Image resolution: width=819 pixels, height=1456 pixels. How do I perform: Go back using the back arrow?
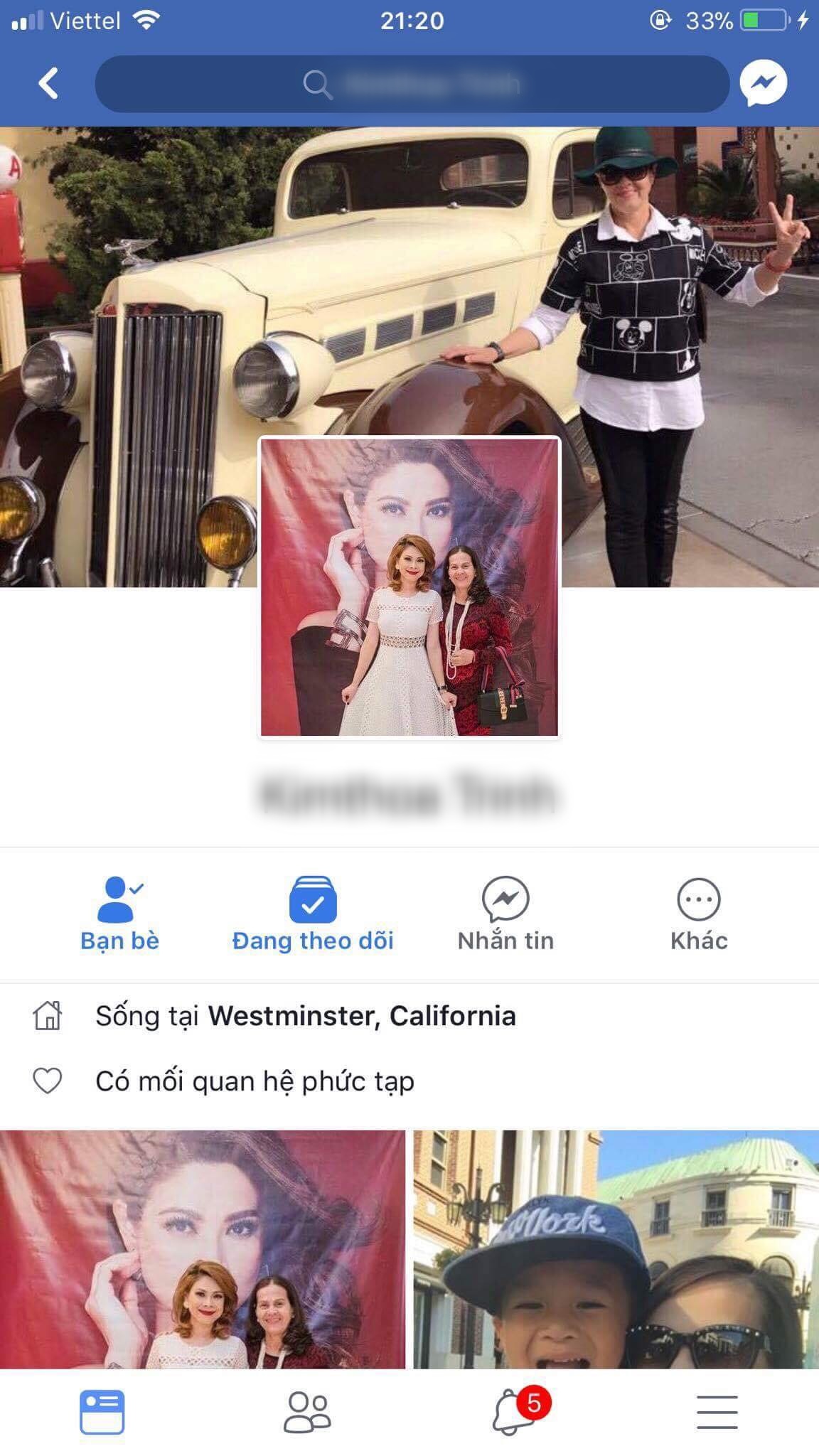pyautogui.click(x=48, y=84)
